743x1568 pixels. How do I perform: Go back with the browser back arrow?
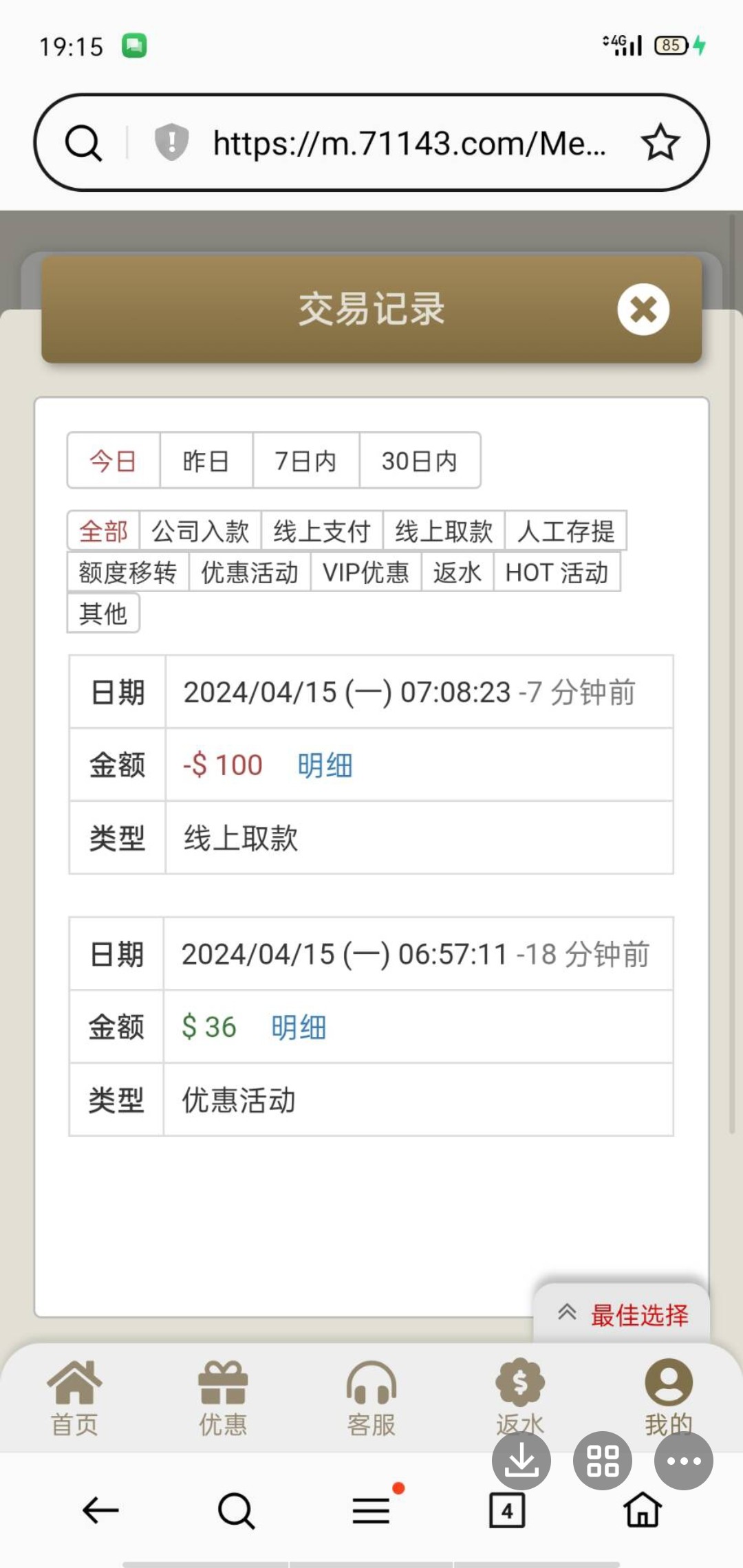[100, 1510]
